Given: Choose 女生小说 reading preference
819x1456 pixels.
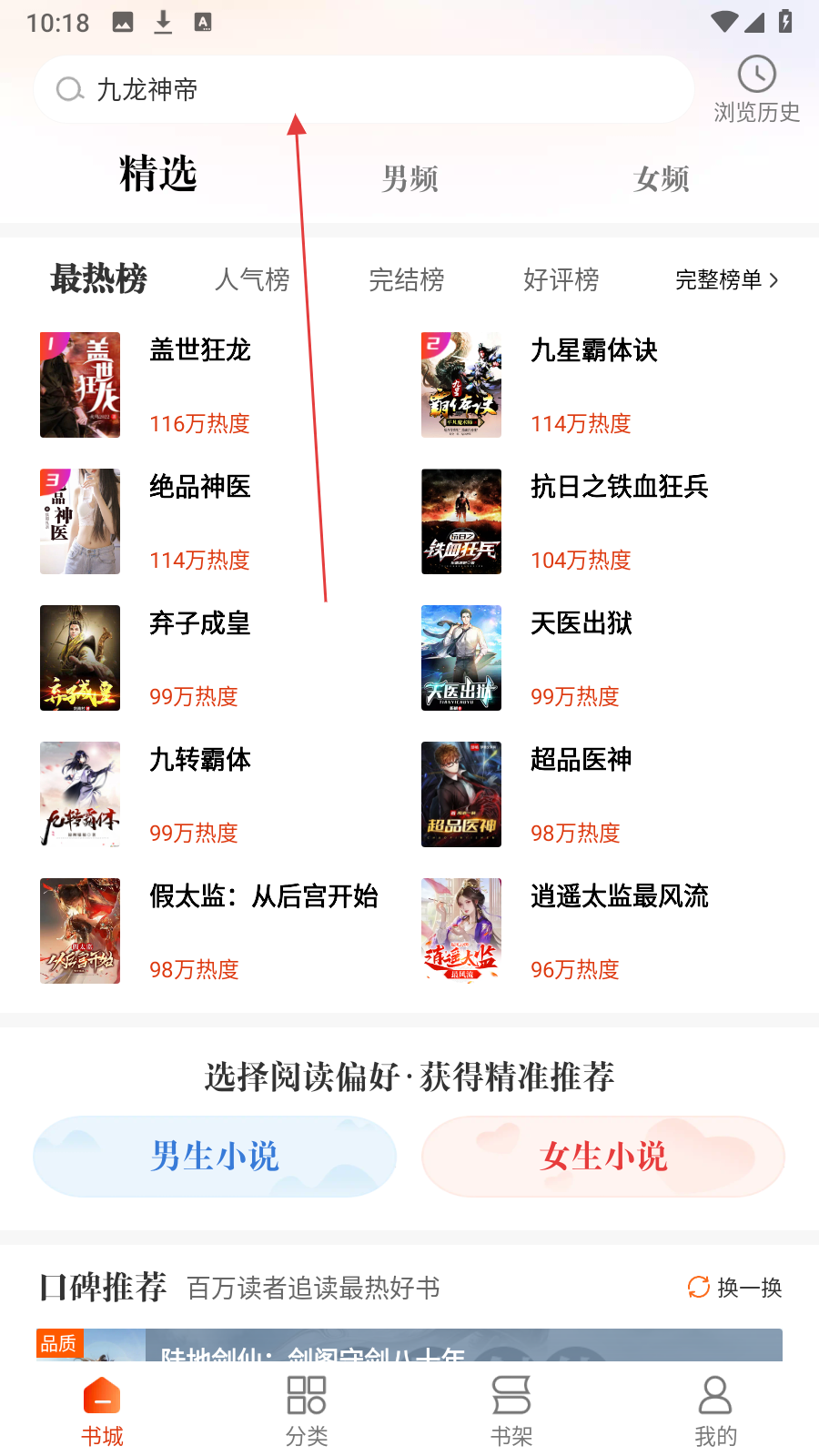Looking at the screenshot, I should 602,1157.
